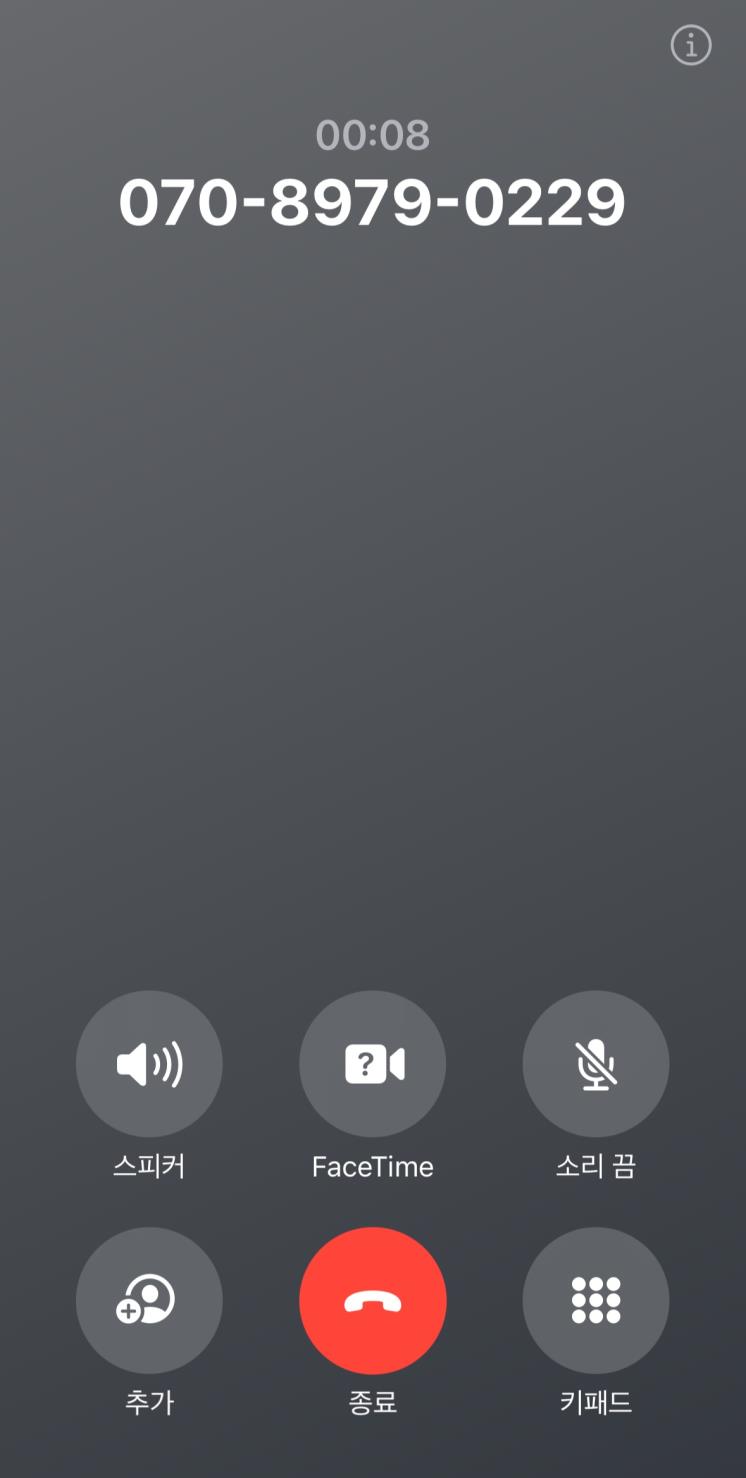The height and width of the screenshot is (1478, 746).
Task: End the call with 종료
Action: tap(373, 1300)
